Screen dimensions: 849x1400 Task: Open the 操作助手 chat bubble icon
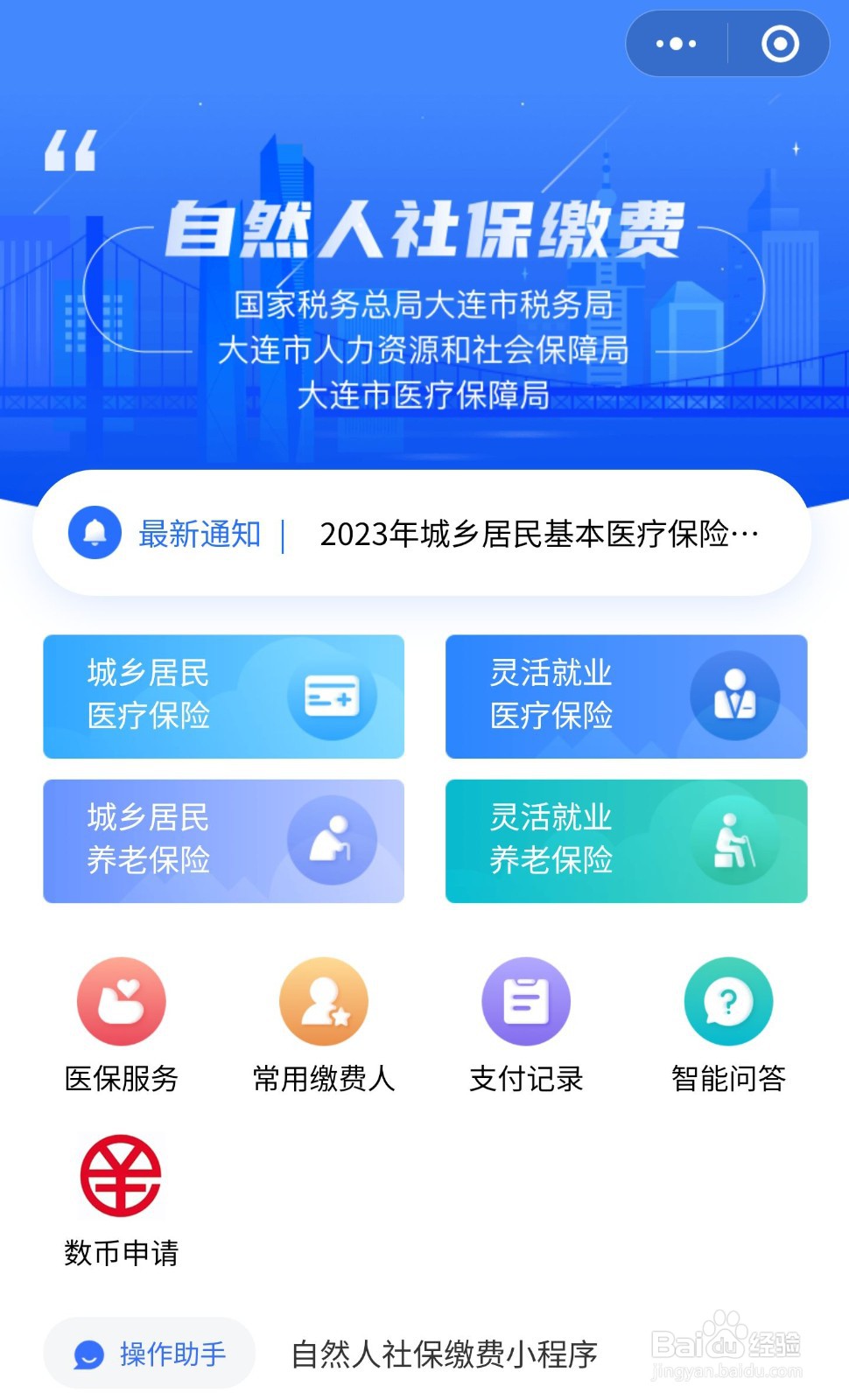click(x=88, y=1354)
